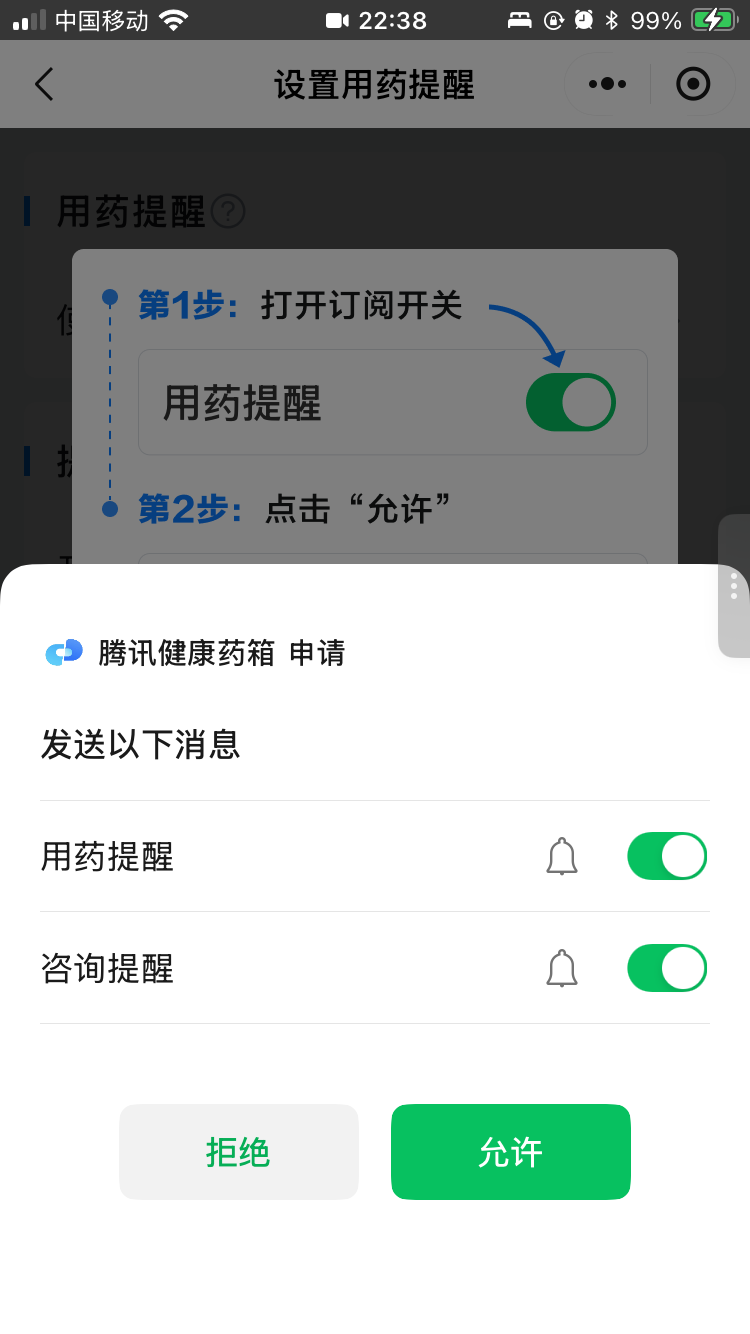The height and width of the screenshot is (1334, 750).
Task: Disable the 咨询提醒 switch
Action: (667, 968)
